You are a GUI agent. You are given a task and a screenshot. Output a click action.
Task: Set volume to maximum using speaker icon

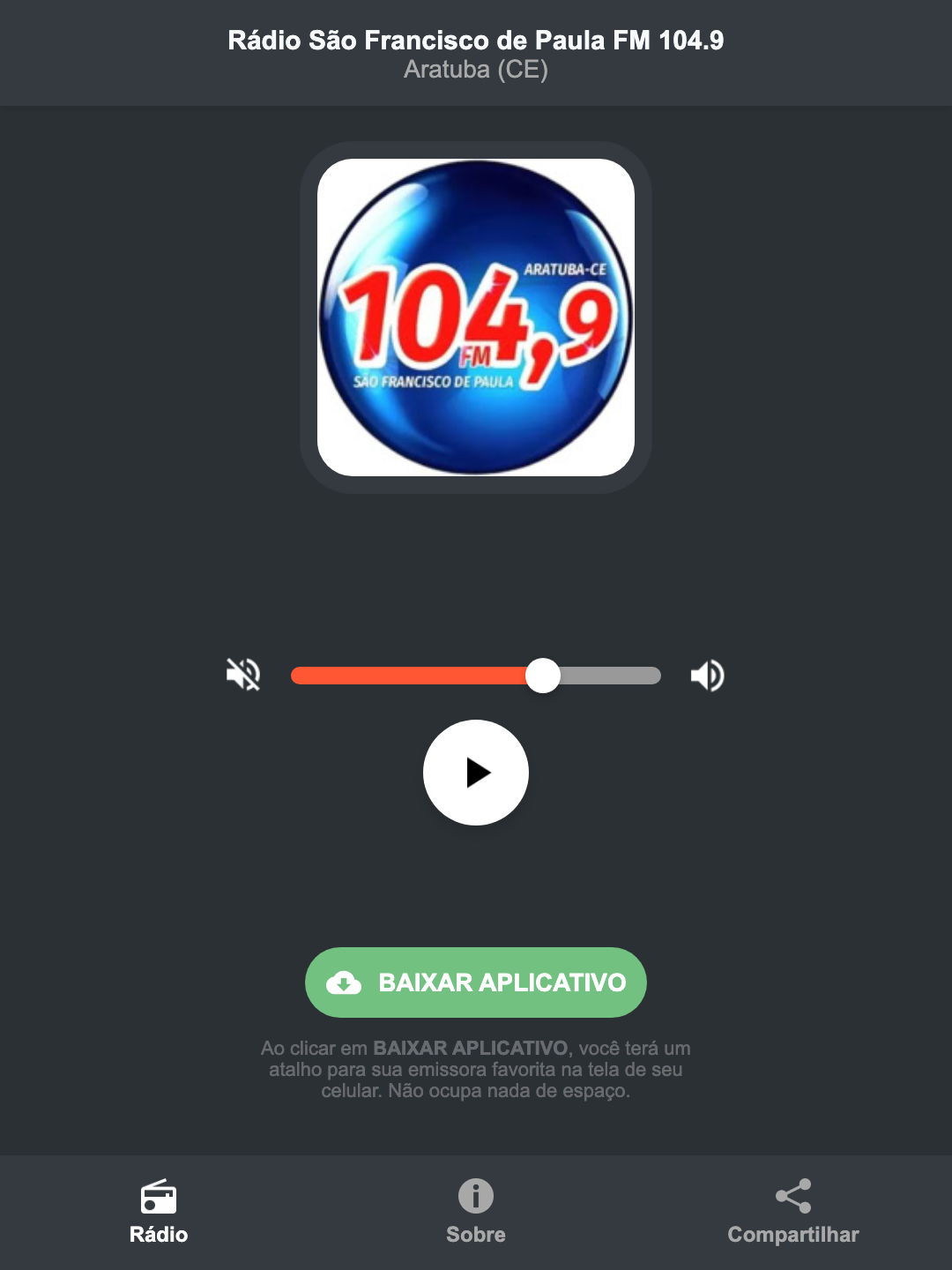coord(706,675)
